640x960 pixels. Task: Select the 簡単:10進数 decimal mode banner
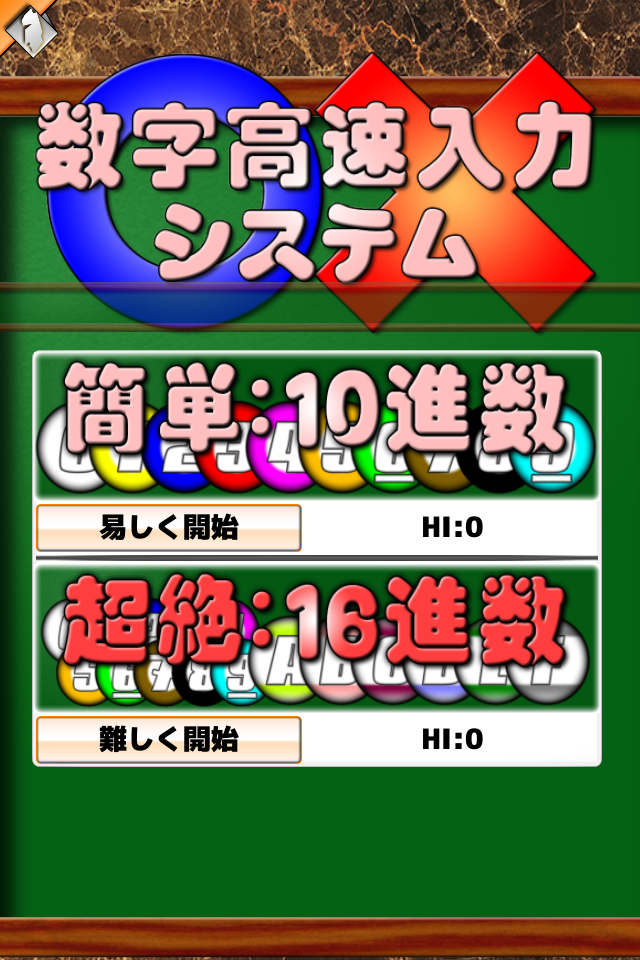[x=317, y=427]
